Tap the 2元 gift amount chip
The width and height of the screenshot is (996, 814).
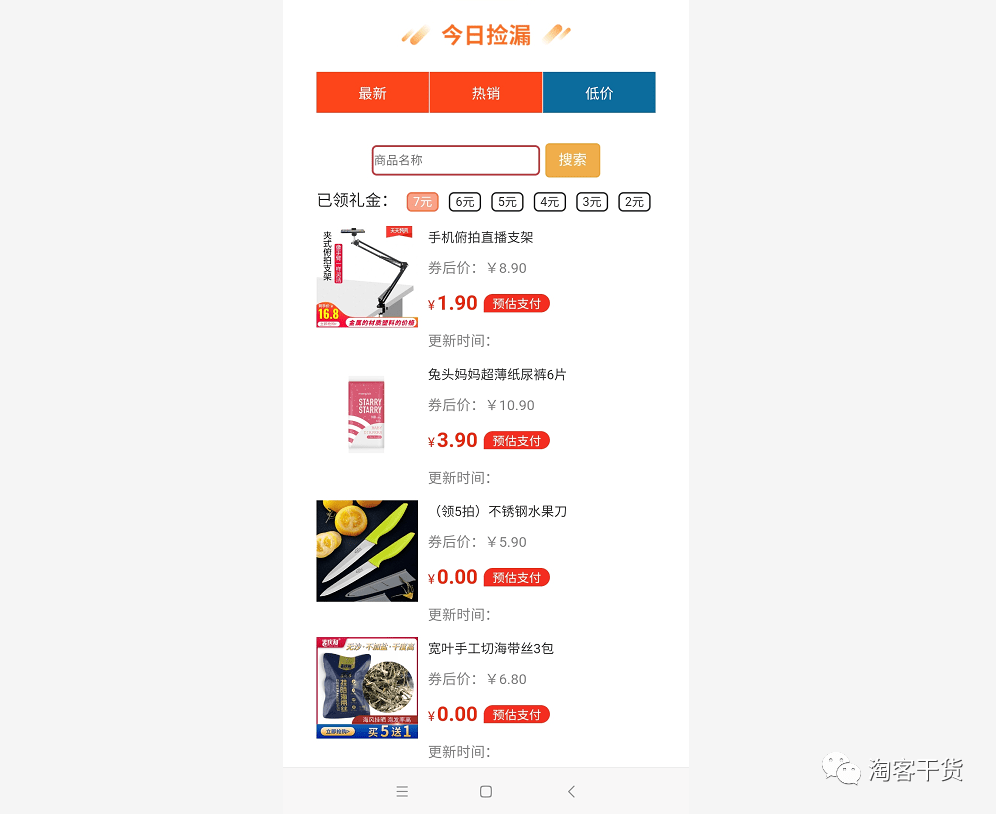[x=634, y=202]
